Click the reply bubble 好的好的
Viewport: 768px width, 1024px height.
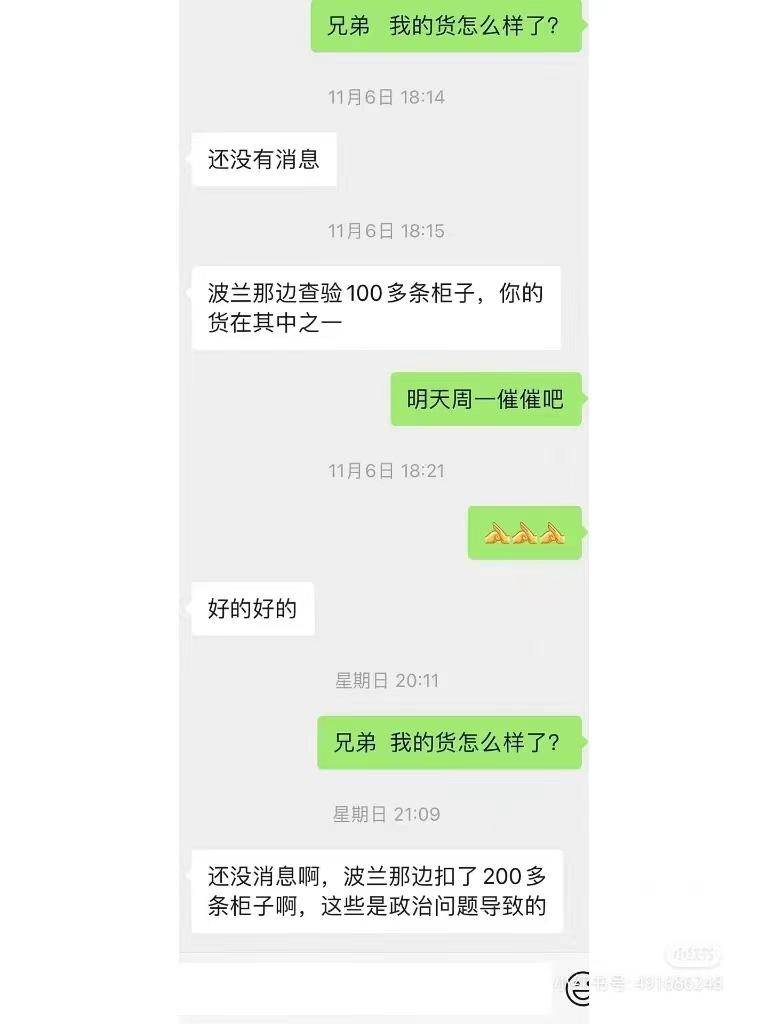coord(252,608)
